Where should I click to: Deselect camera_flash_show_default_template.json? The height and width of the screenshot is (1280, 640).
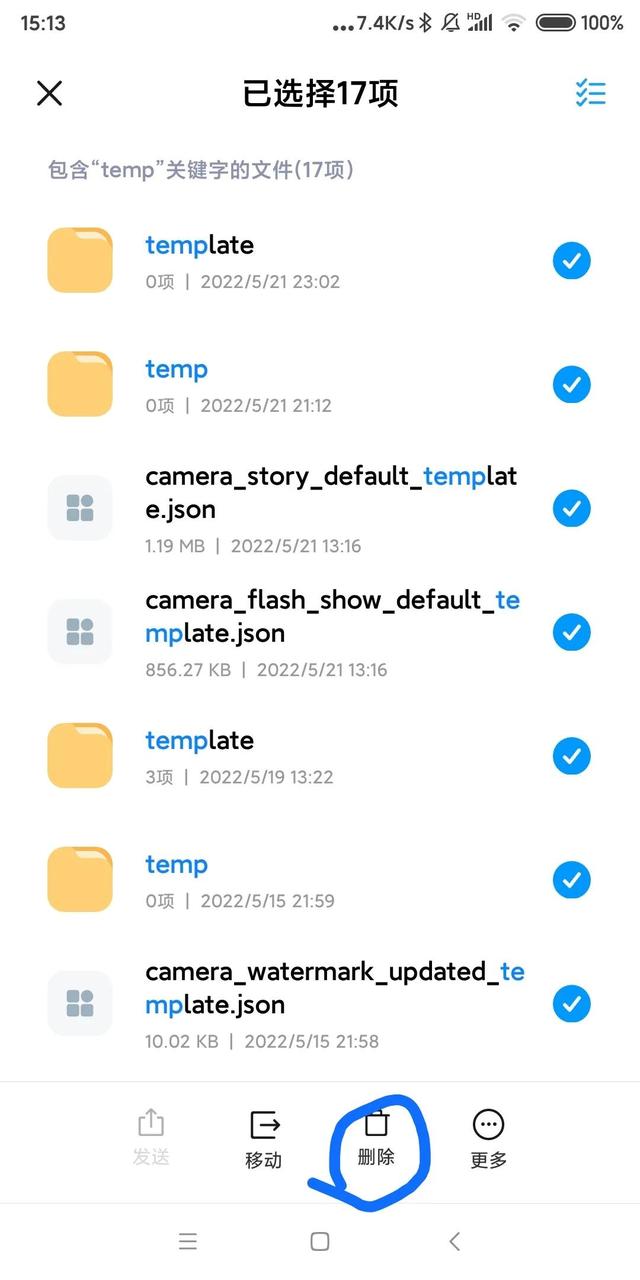click(572, 632)
